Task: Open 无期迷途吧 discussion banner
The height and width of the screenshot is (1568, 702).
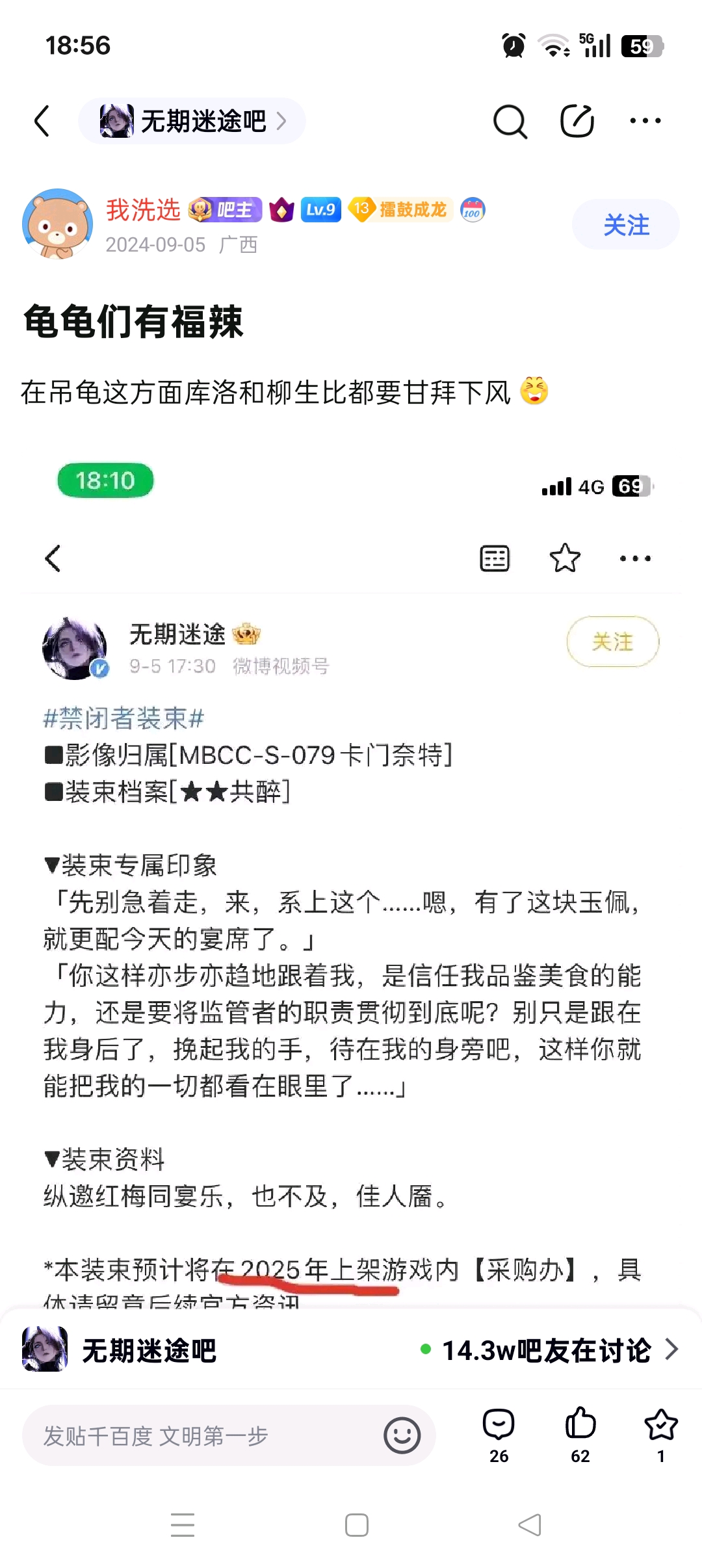Action: [351, 1350]
